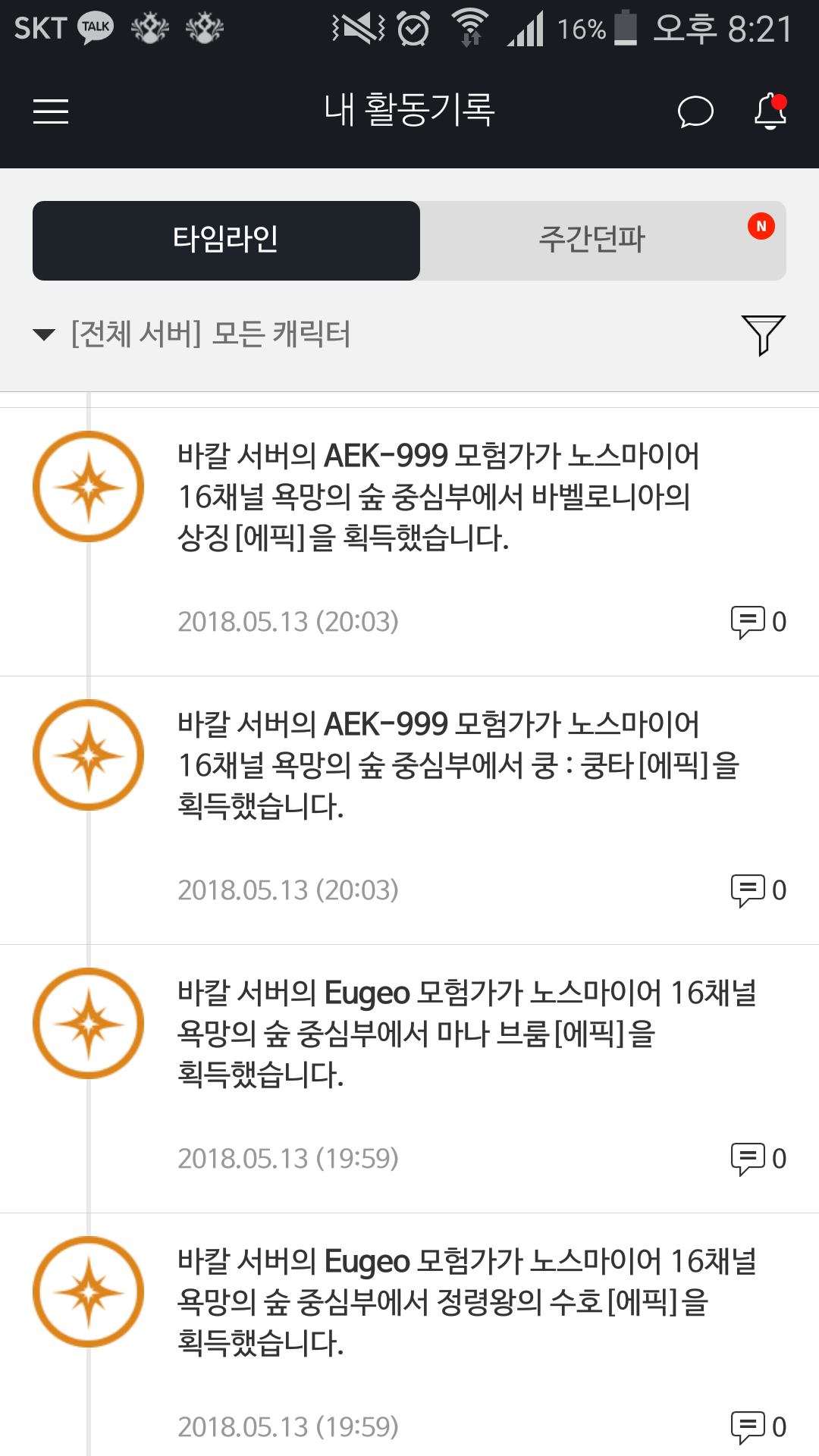The height and width of the screenshot is (1456, 819).
Task: Open the hamburger drawer menu
Action: coord(51,111)
